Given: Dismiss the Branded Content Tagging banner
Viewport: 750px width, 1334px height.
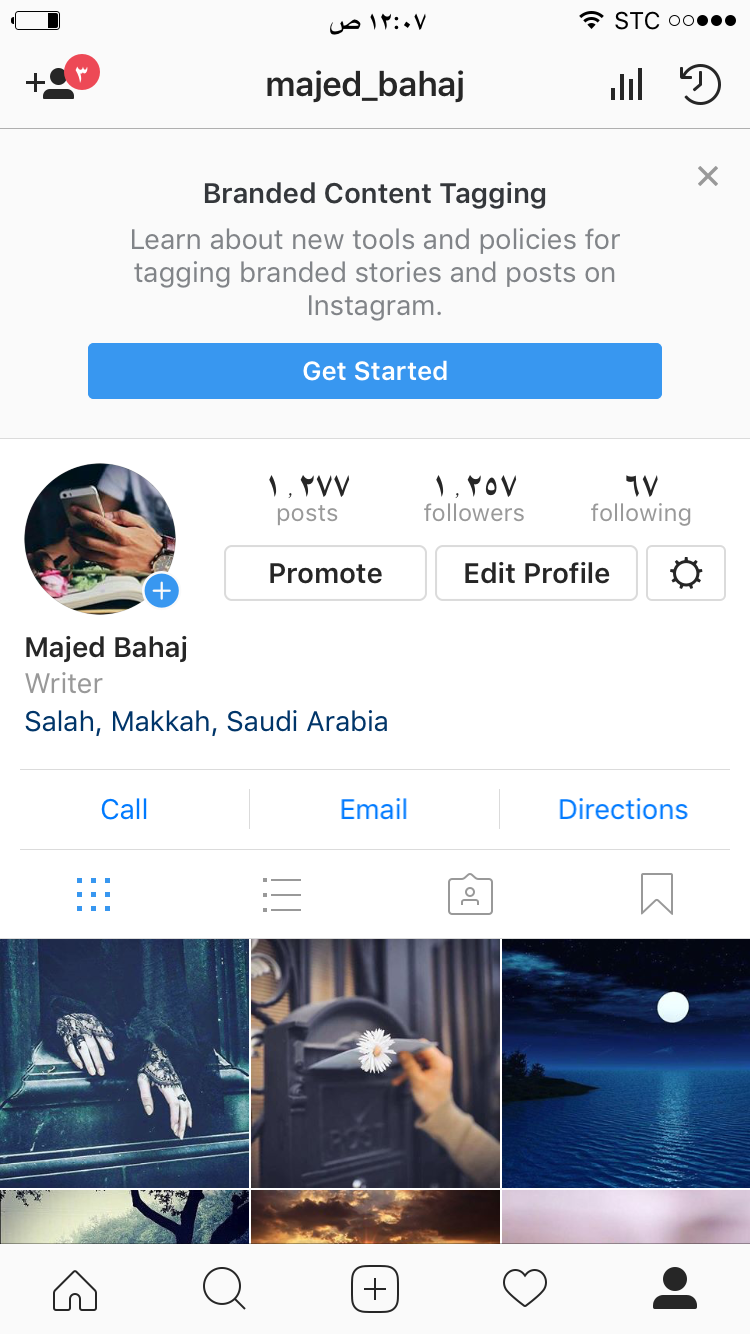Looking at the screenshot, I should [708, 177].
